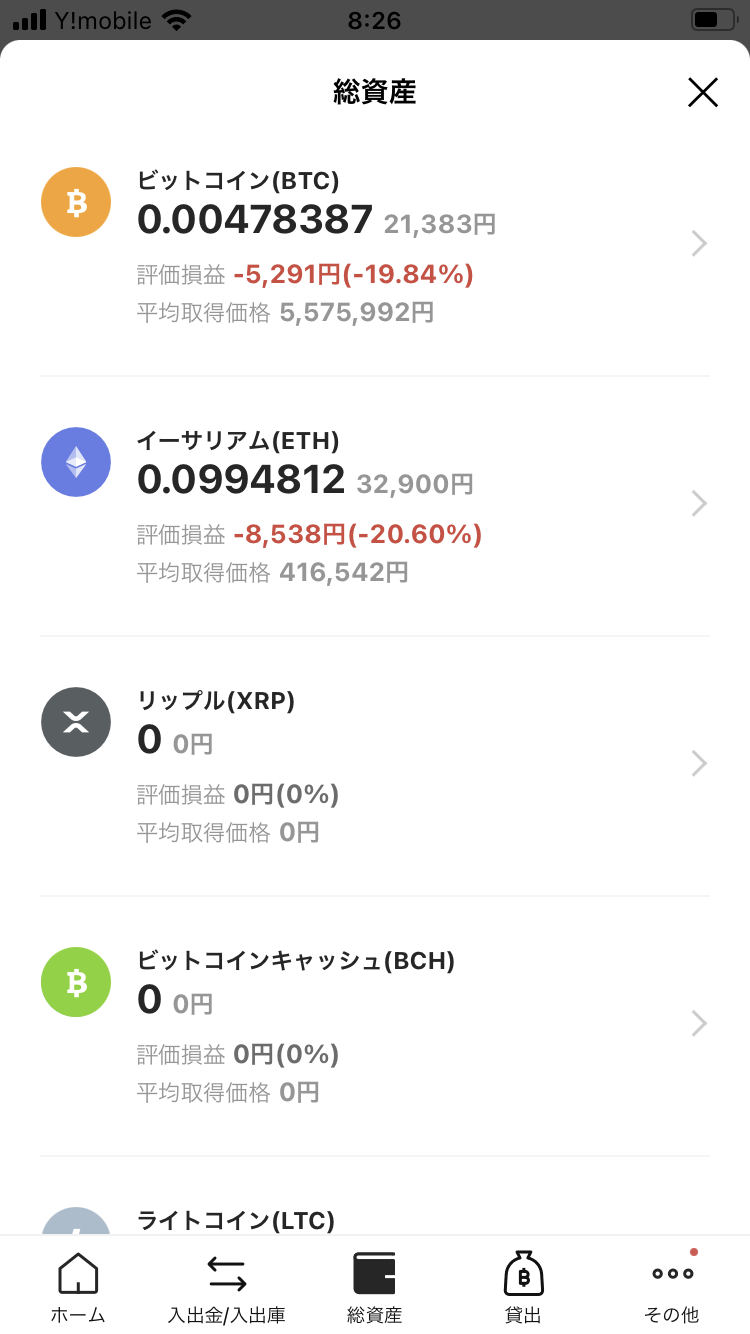Open the Ripple row disclosure arrow
Viewport: 750px width, 1334px height.
coord(699,763)
